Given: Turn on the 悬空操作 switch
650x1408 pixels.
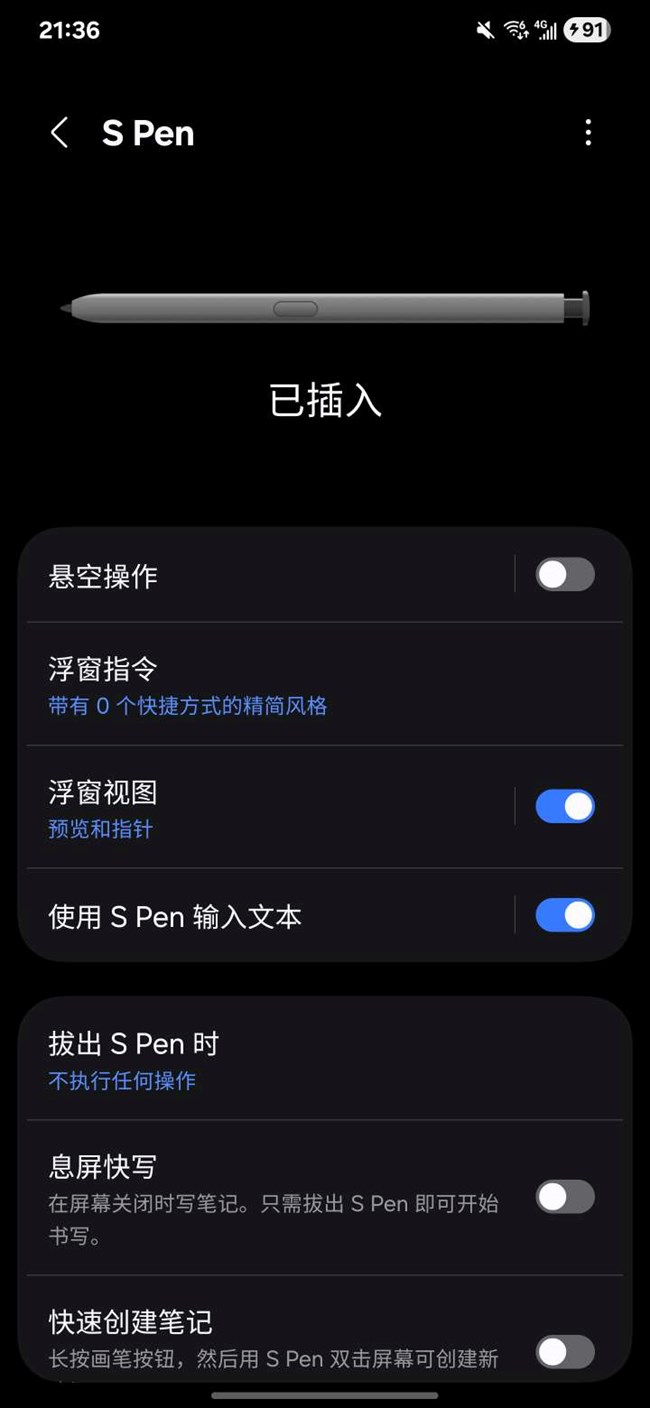Looking at the screenshot, I should click(565, 575).
